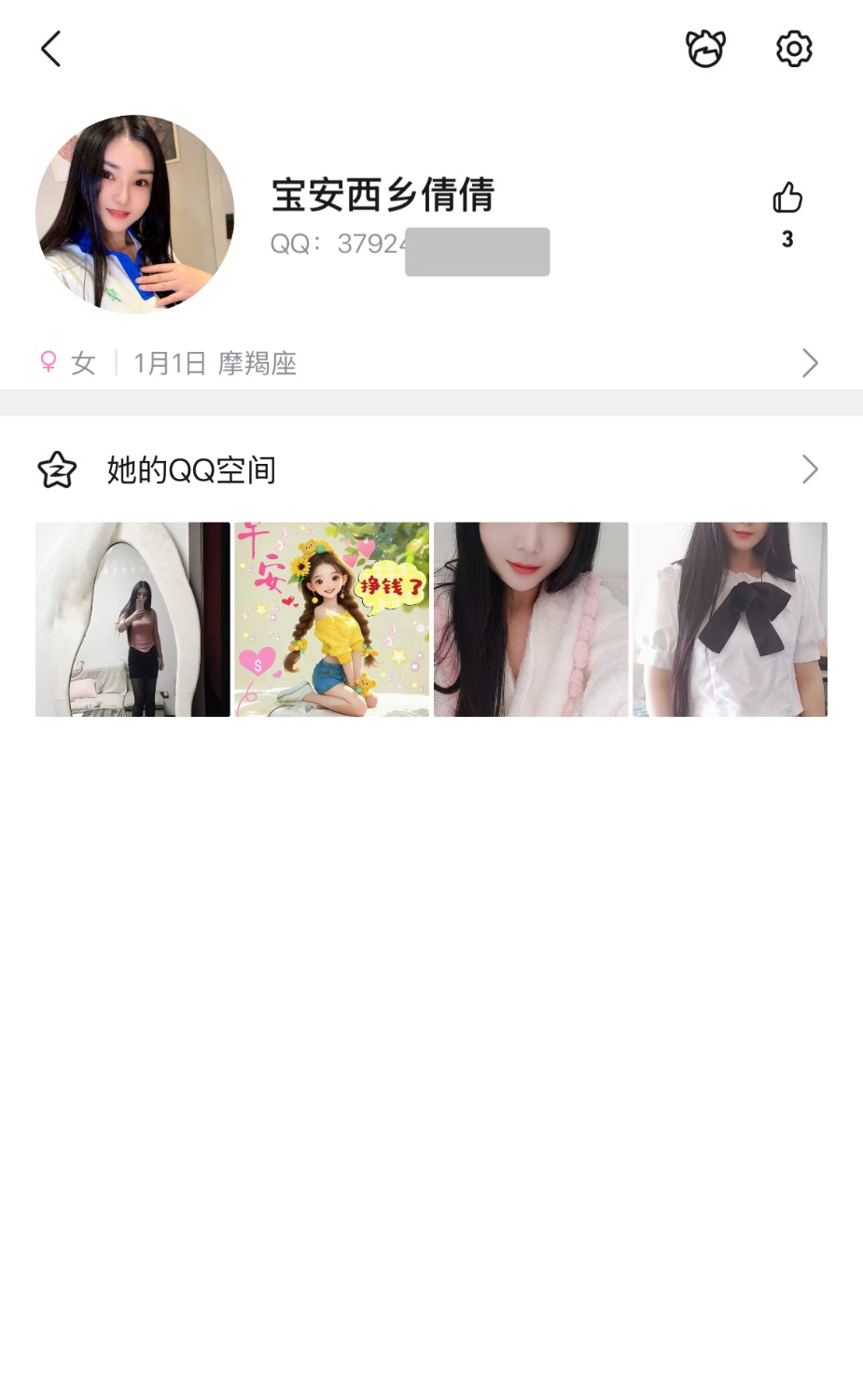The image size is (863, 1400).
Task: Open the mirror selfie photo in QQ空间
Action: 132,620
